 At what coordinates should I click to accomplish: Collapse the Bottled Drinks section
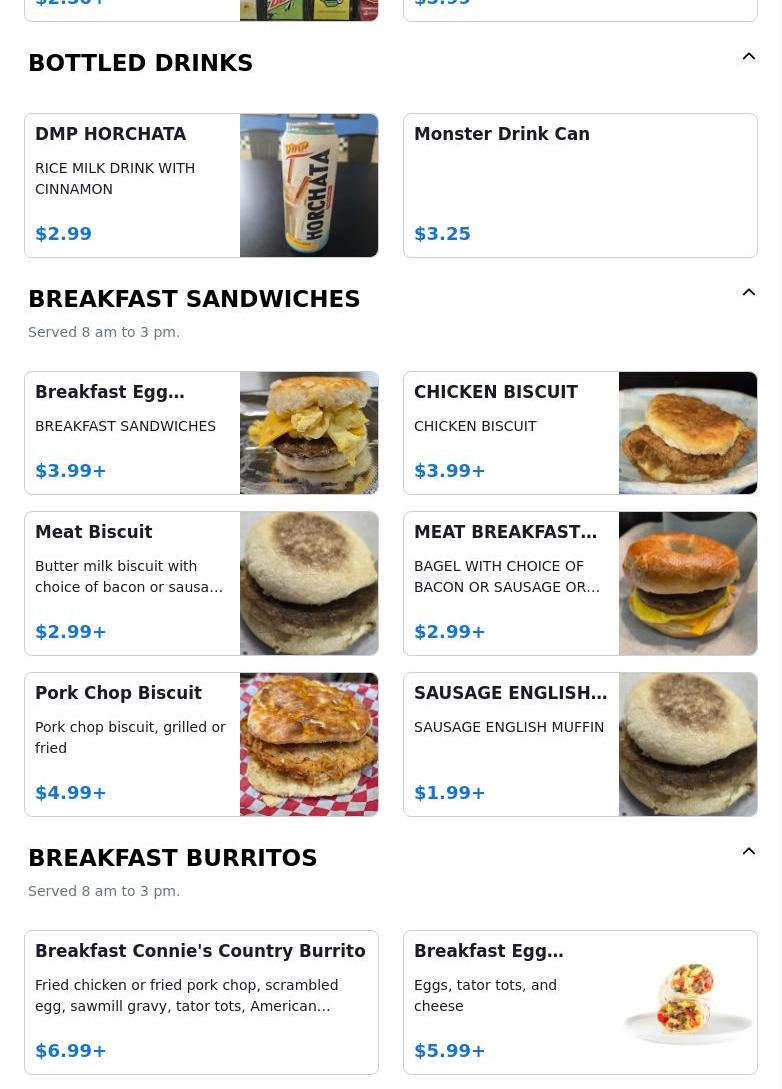pos(748,58)
